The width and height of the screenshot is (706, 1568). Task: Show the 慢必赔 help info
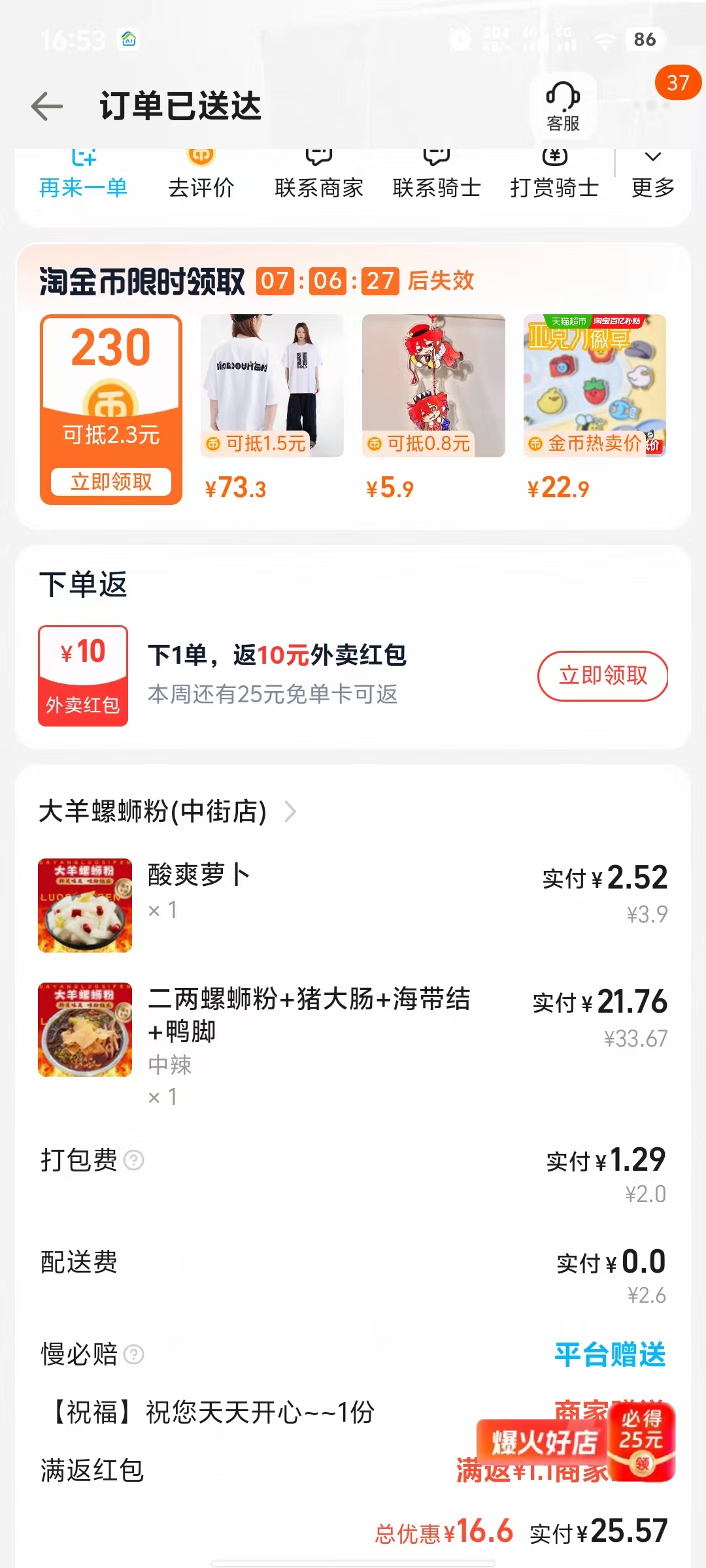[x=134, y=1354]
